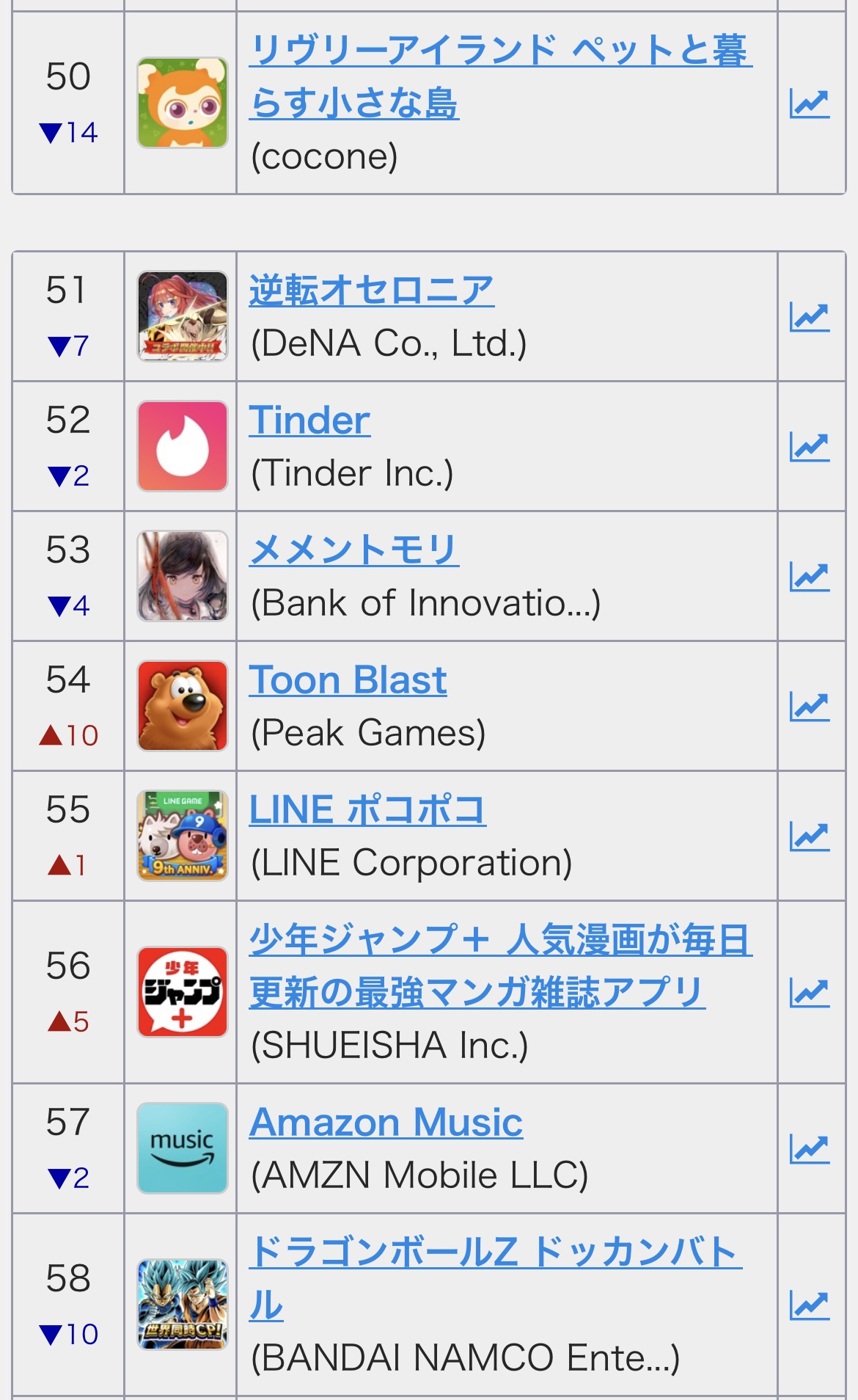Screen dimensions: 858x1400
Task: Show ranking trend for メメントモリ
Action: pos(810,577)
